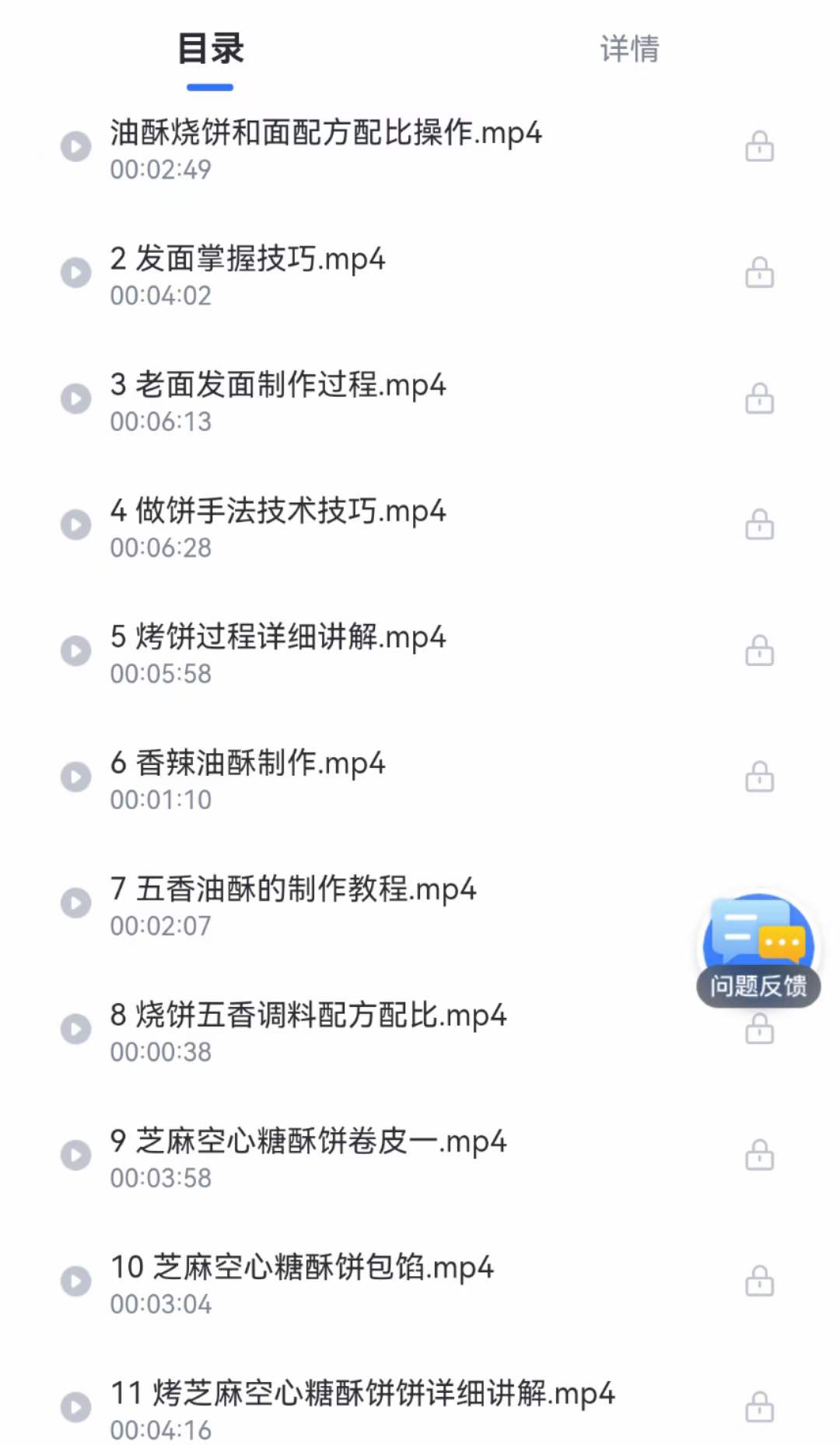Switch to the 详情 tab
Viewport: 840px width, 1445px height.
629,49
